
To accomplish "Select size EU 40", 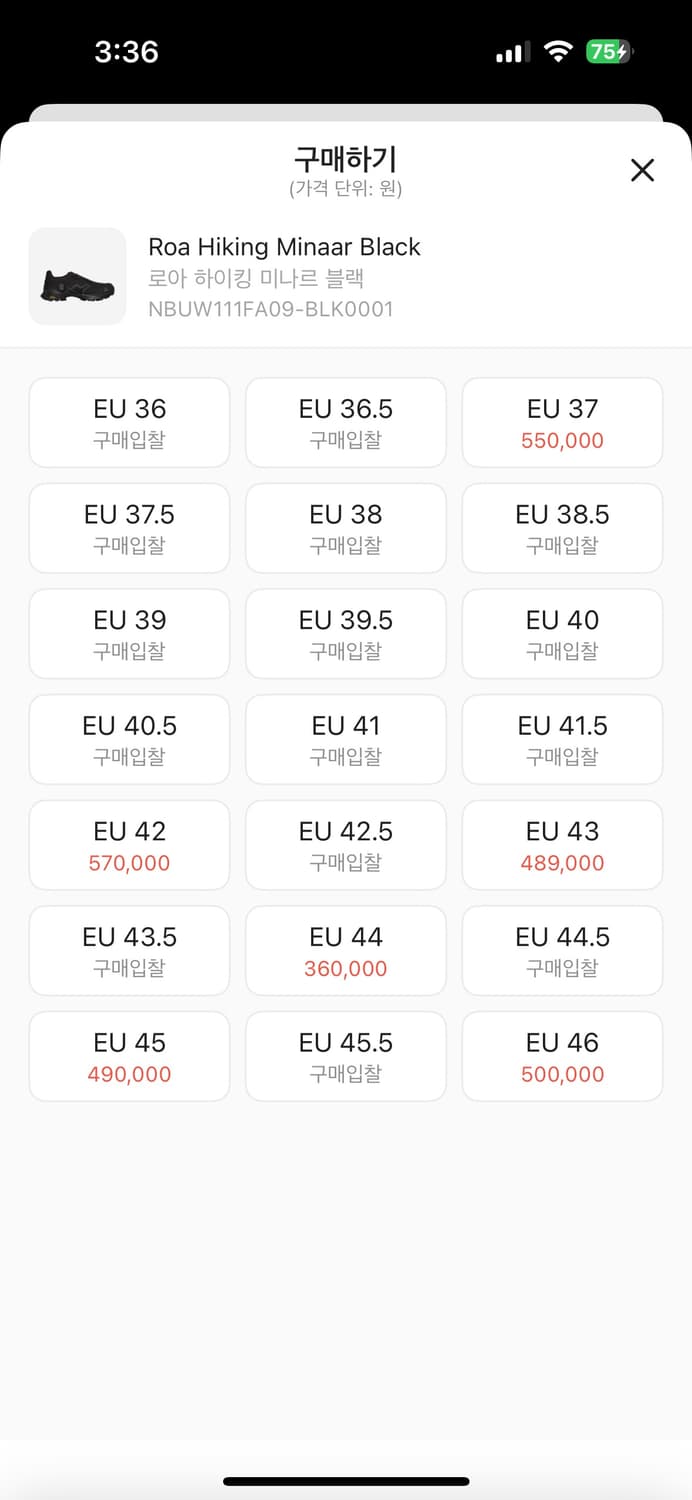I will click(x=562, y=635).
